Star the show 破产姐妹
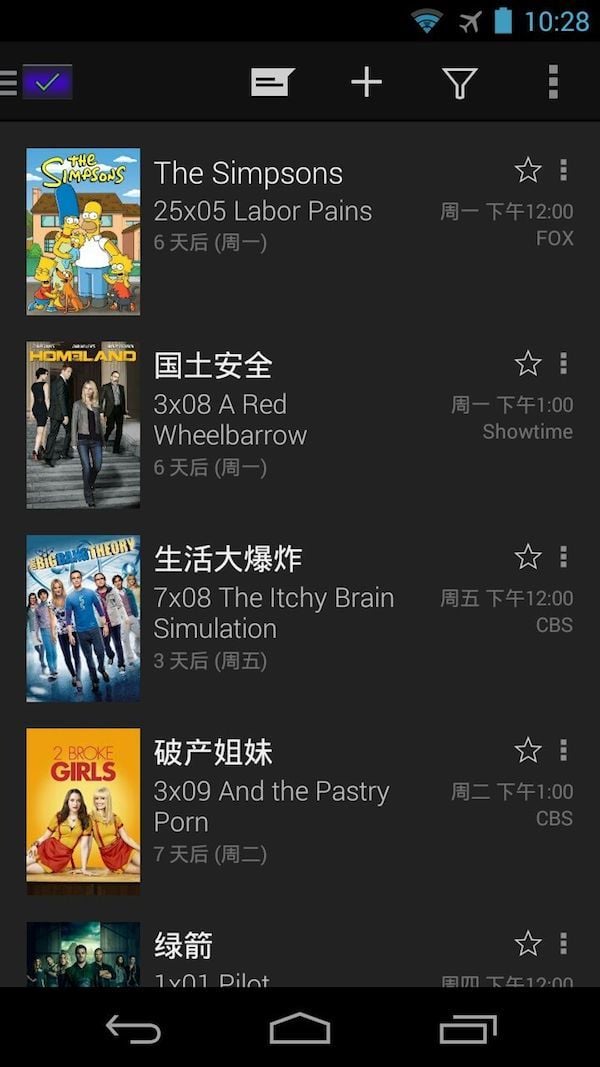Screen dimensions: 600x1067 (528, 751)
